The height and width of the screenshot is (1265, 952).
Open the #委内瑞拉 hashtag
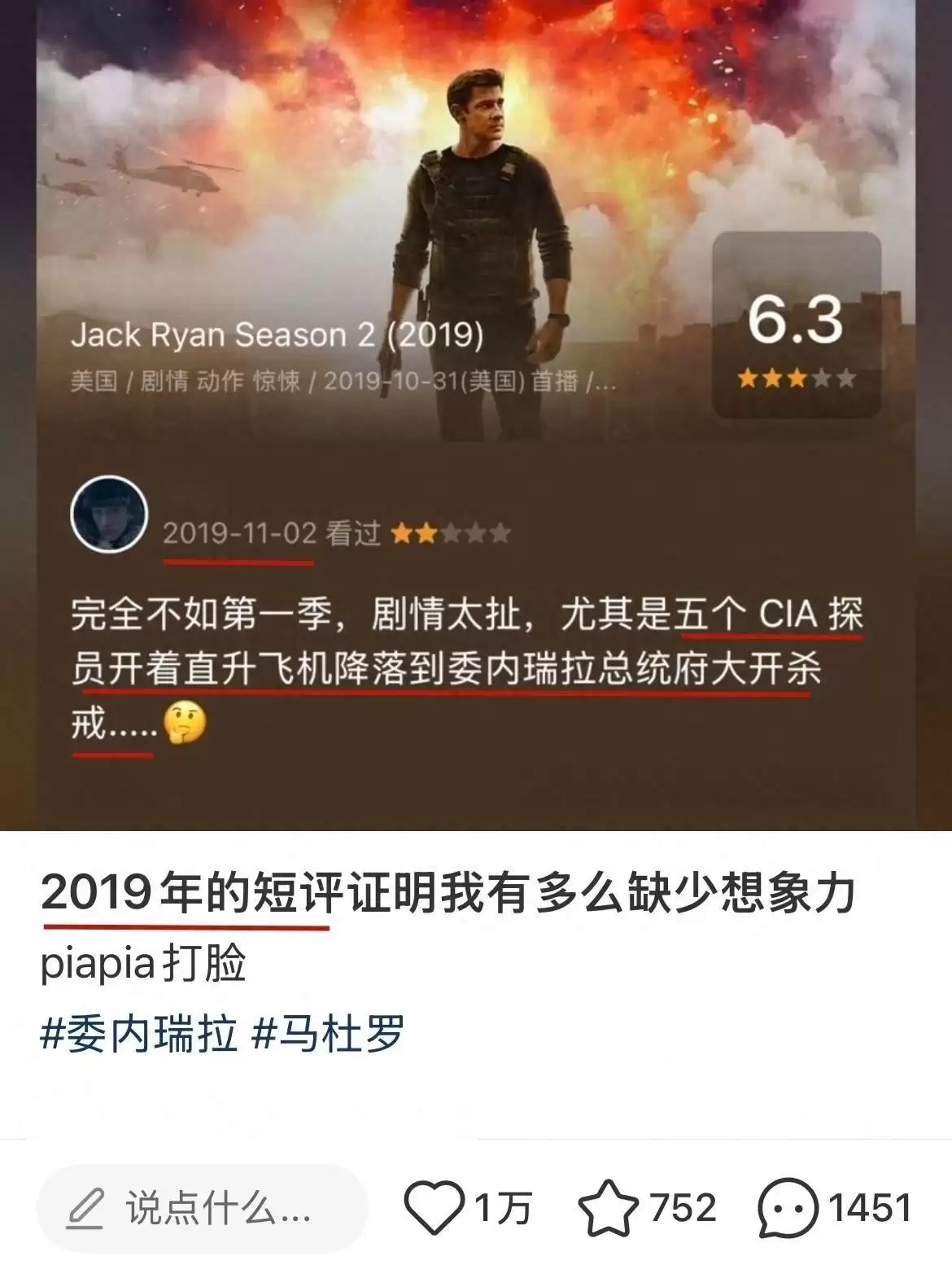point(139,1035)
